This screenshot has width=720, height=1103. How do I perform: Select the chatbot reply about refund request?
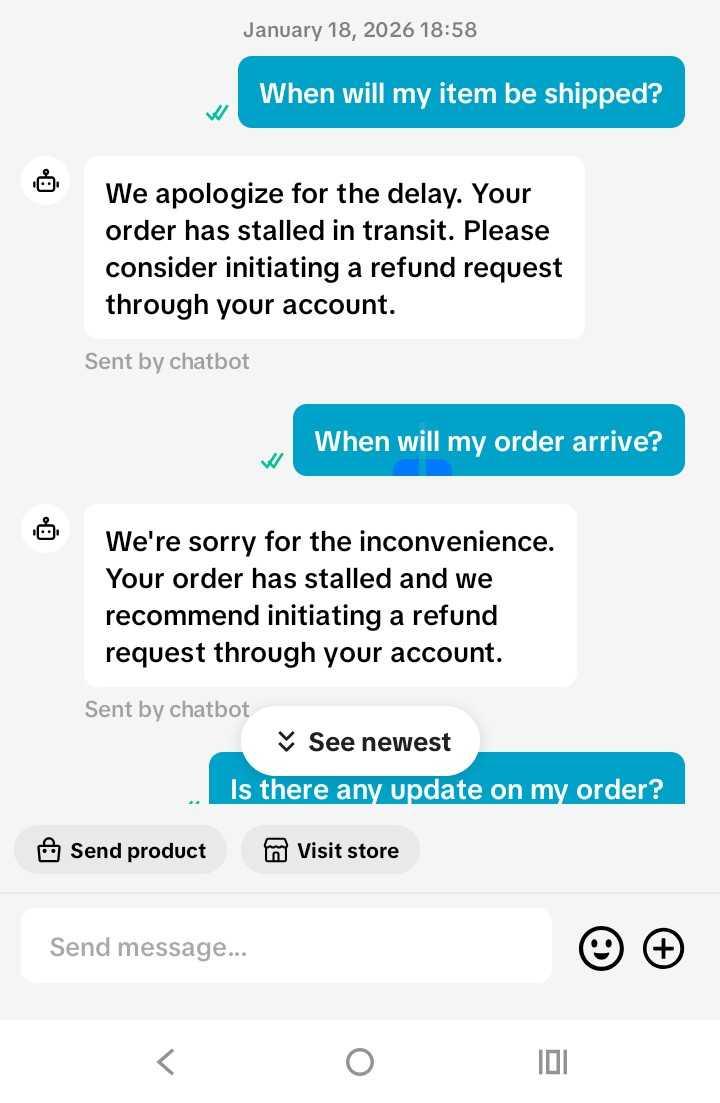tap(334, 248)
